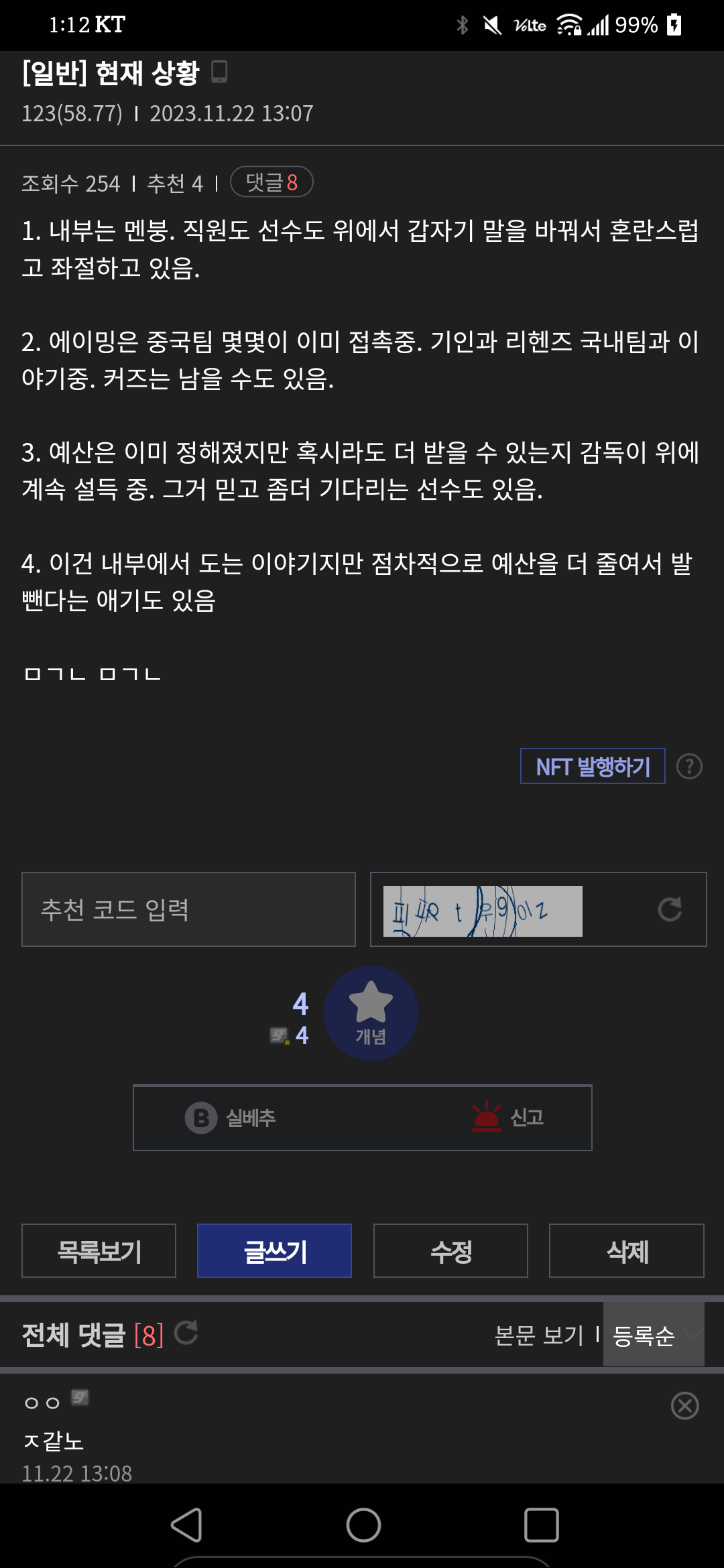Screen dimensions: 724x1568
Task: Edit the post with 수정
Action: [450, 1251]
